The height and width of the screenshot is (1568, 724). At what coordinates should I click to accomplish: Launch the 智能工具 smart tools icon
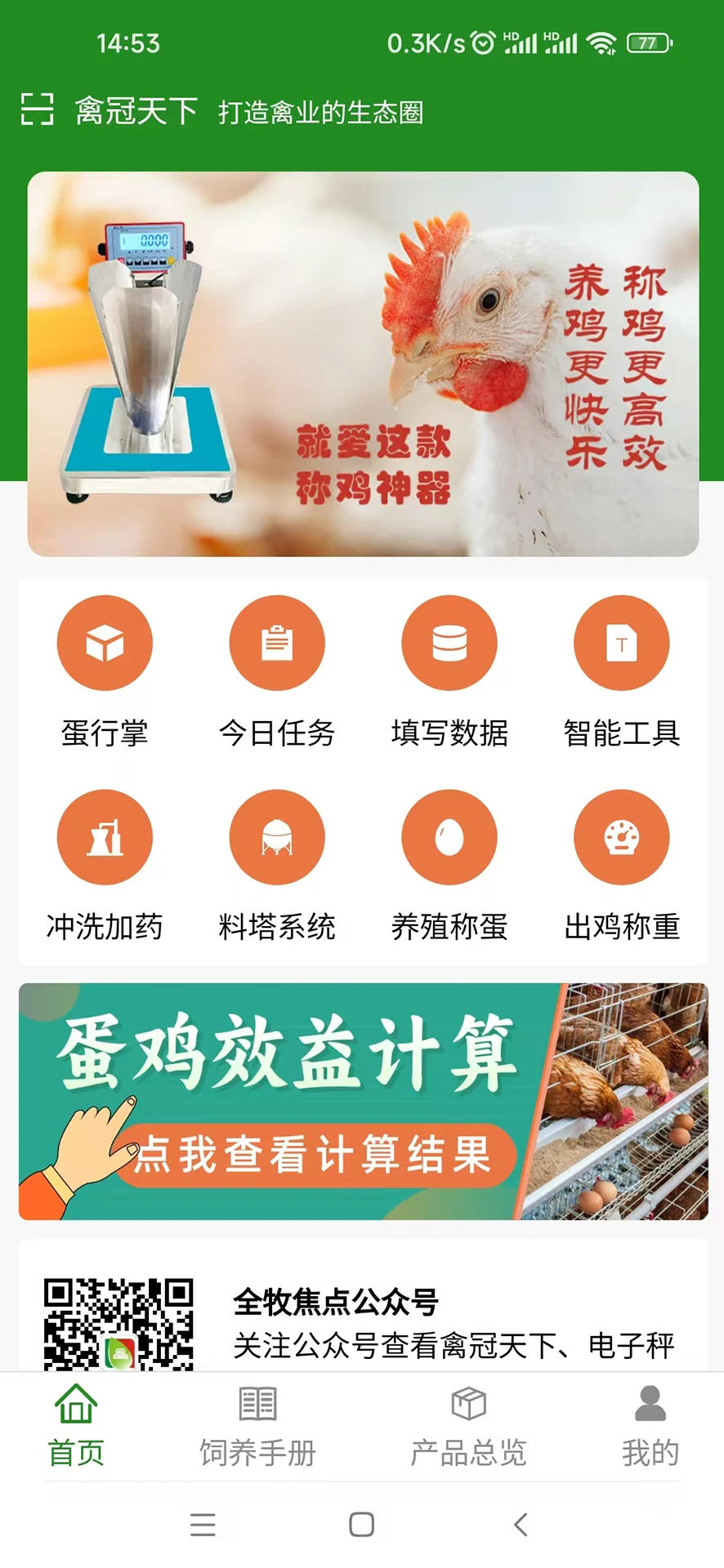pos(622,643)
